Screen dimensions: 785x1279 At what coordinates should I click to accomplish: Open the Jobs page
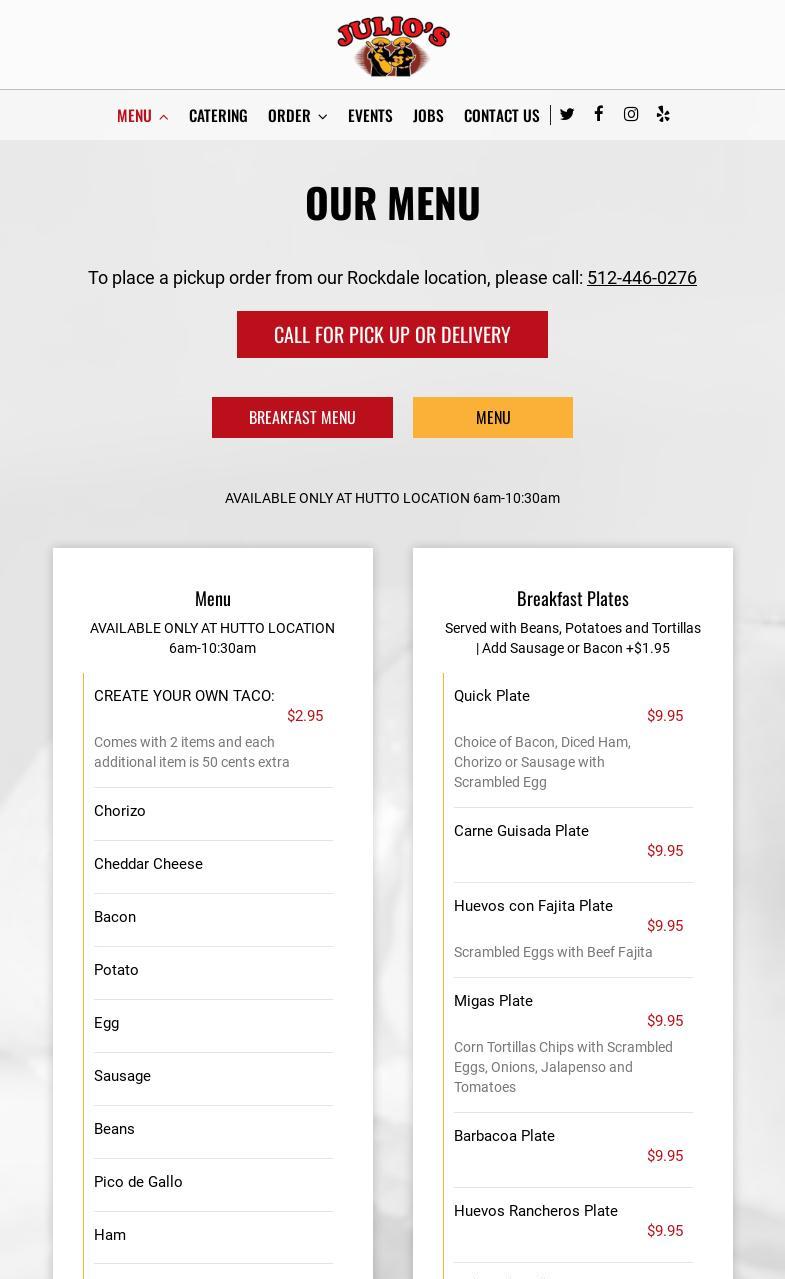coord(428,115)
